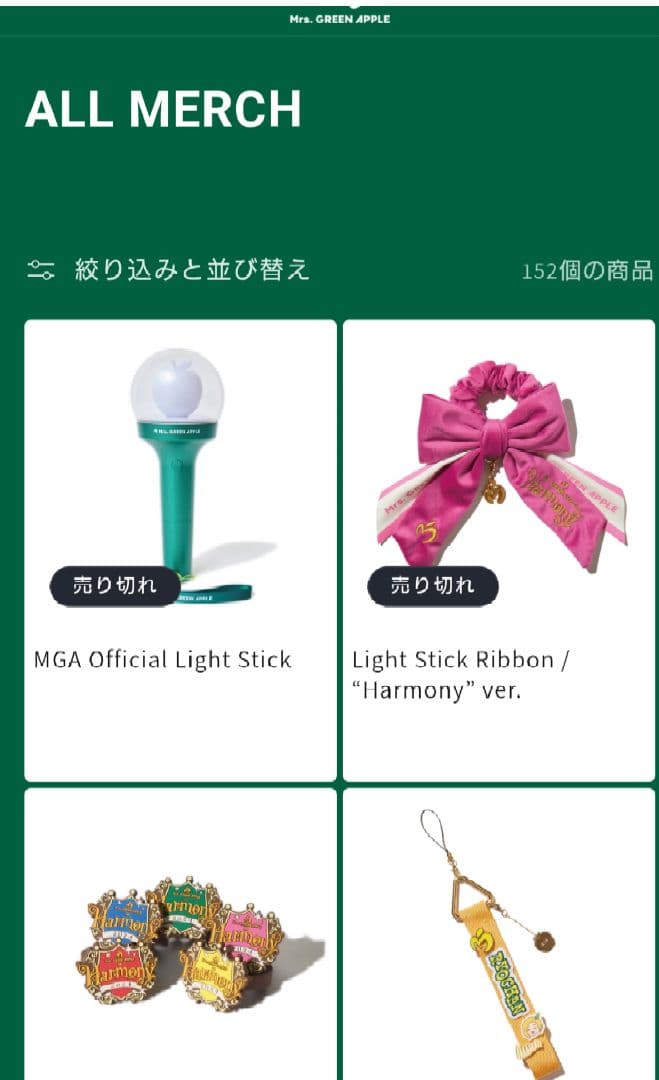
Task: Open the filter and sort options
Action: [168, 269]
